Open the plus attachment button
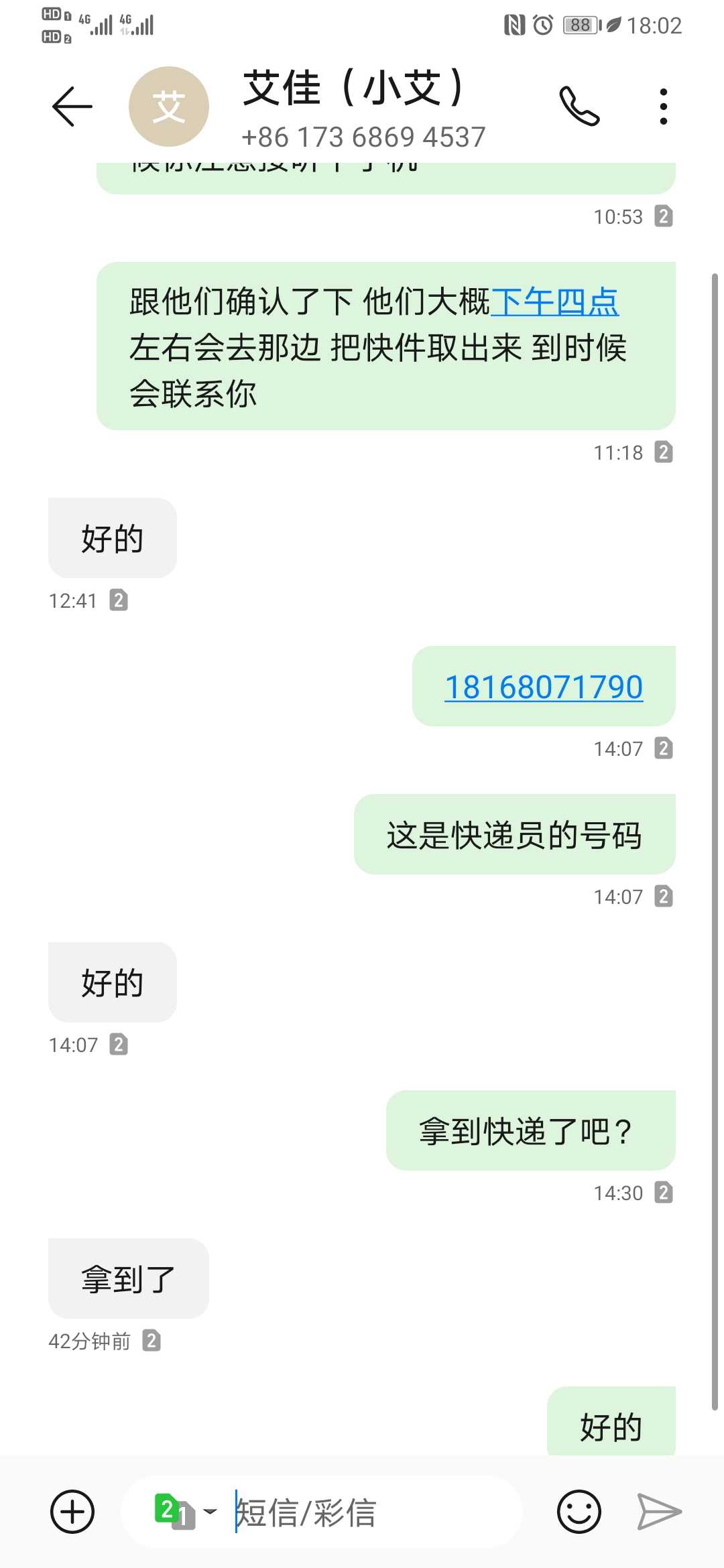Viewport: 724px width, 1568px height. click(x=72, y=1512)
